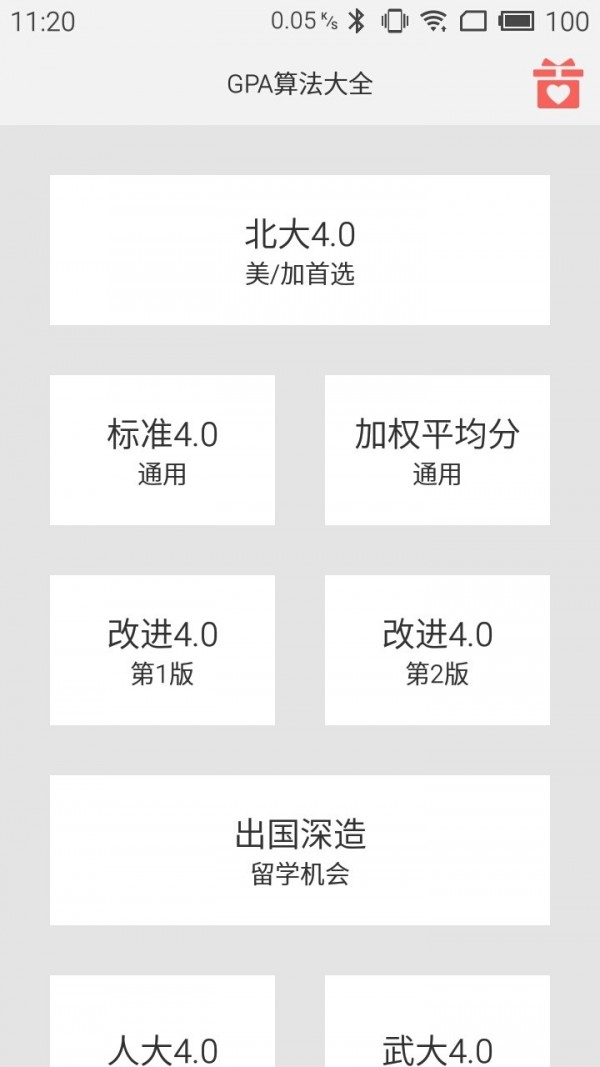
Task: Select 改进4.0 第1版
Action: point(162,650)
